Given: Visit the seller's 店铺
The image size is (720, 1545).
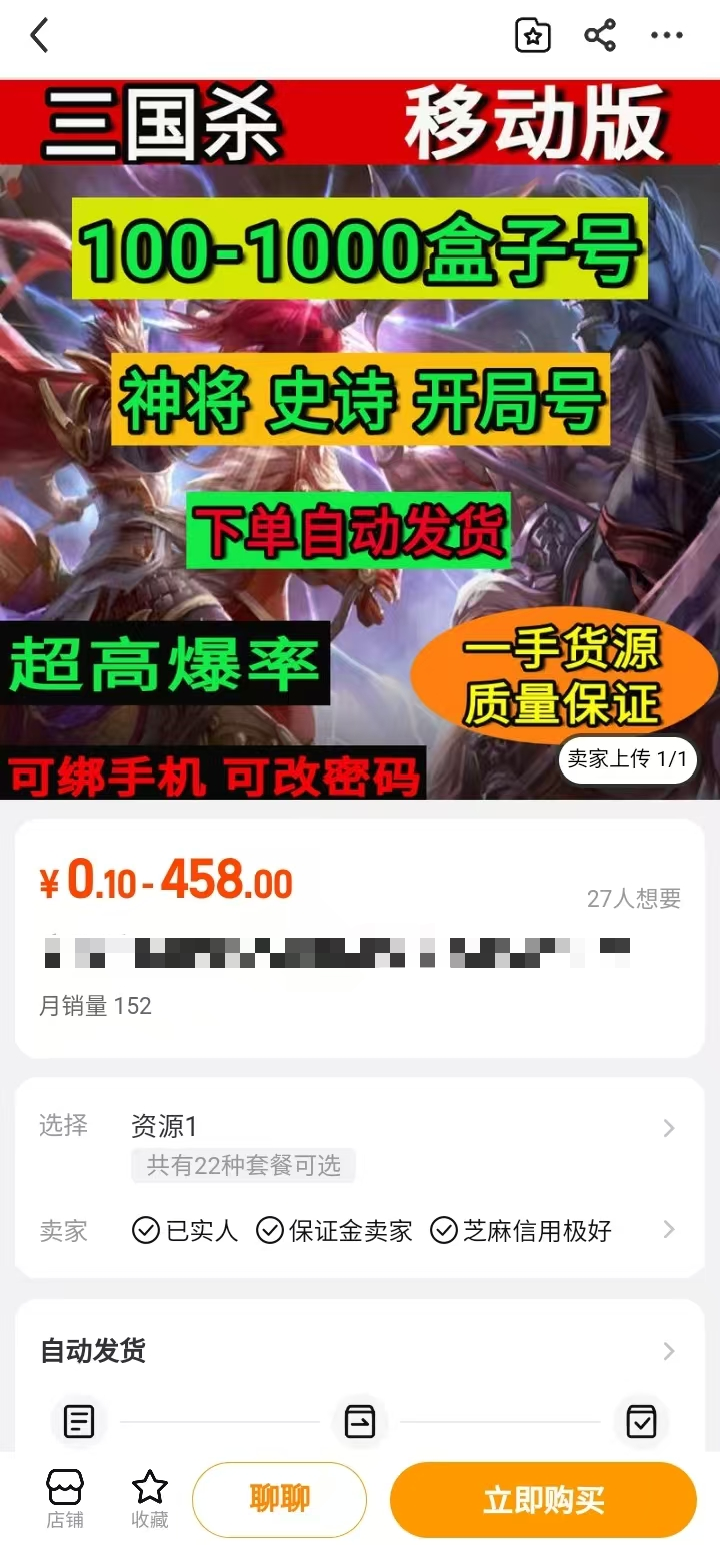Looking at the screenshot, I should click(65, 1499).
